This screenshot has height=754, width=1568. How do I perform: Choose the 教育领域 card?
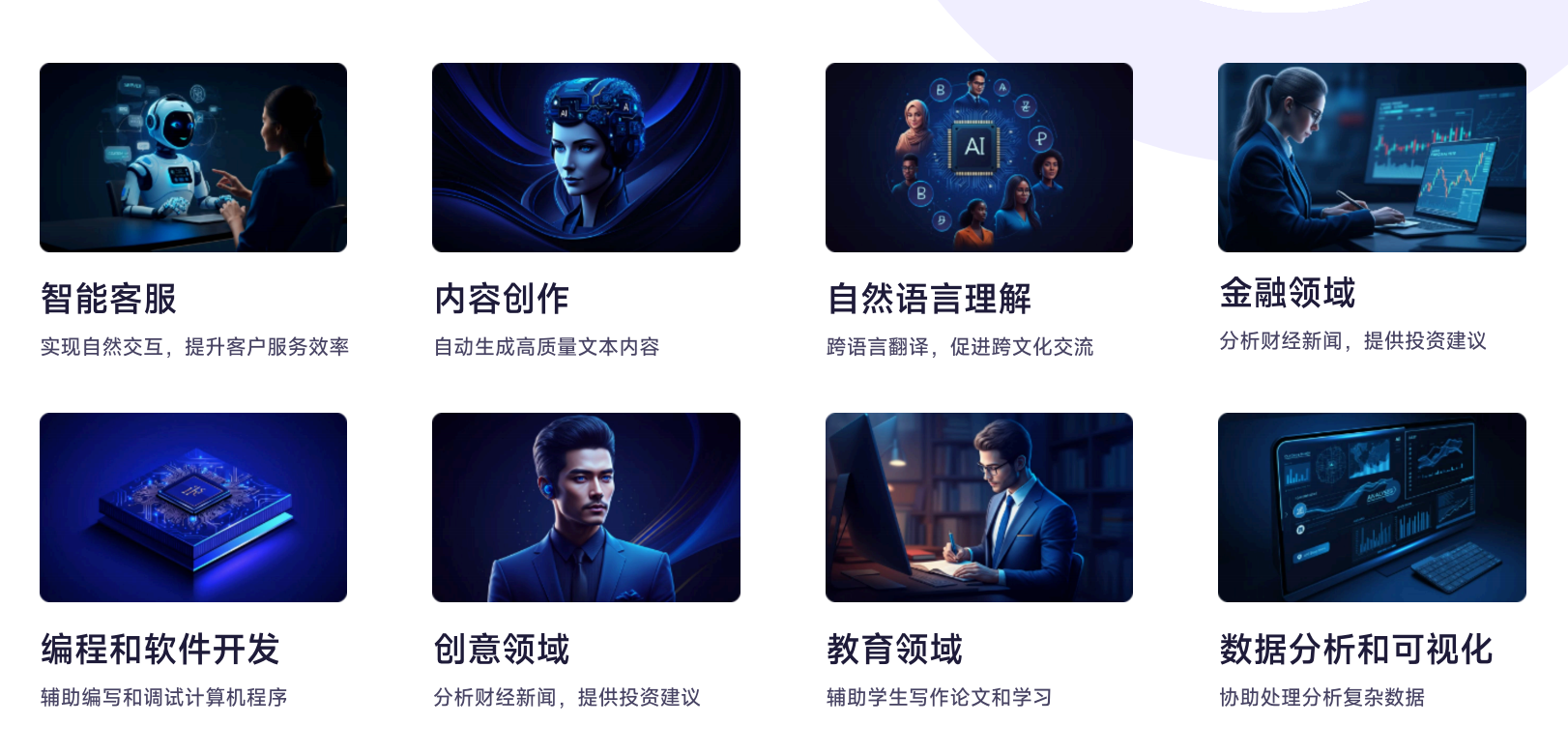978,508
